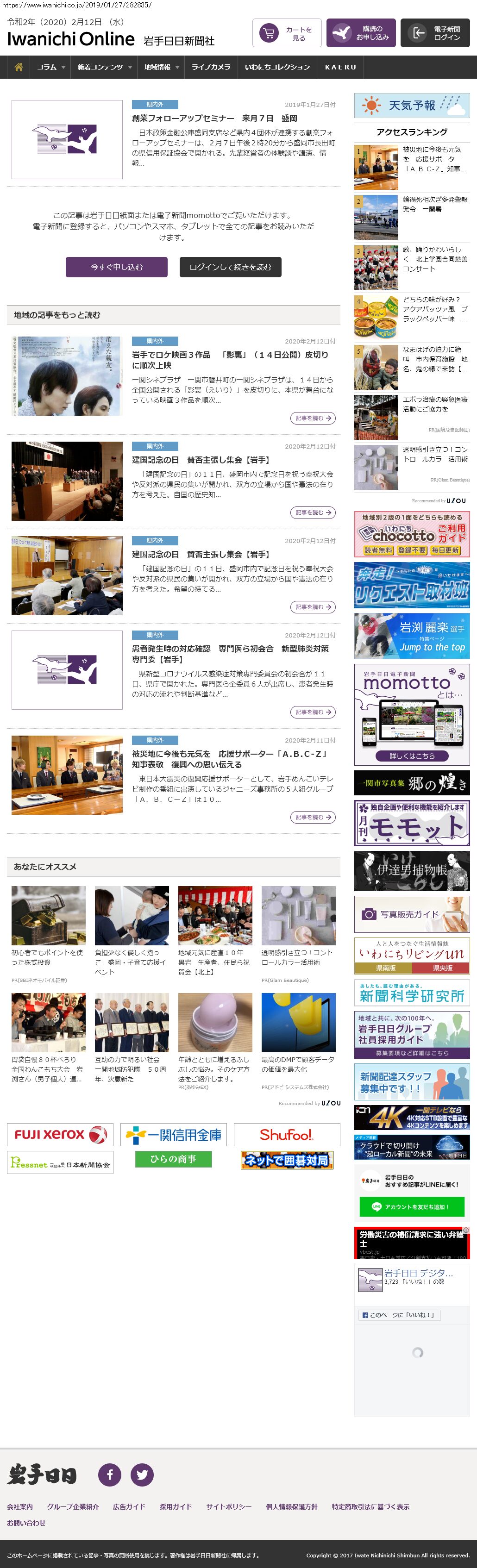477x1568 pixels.
Task: Open the 天気予報 weather banner
Action: pos(412,106)
